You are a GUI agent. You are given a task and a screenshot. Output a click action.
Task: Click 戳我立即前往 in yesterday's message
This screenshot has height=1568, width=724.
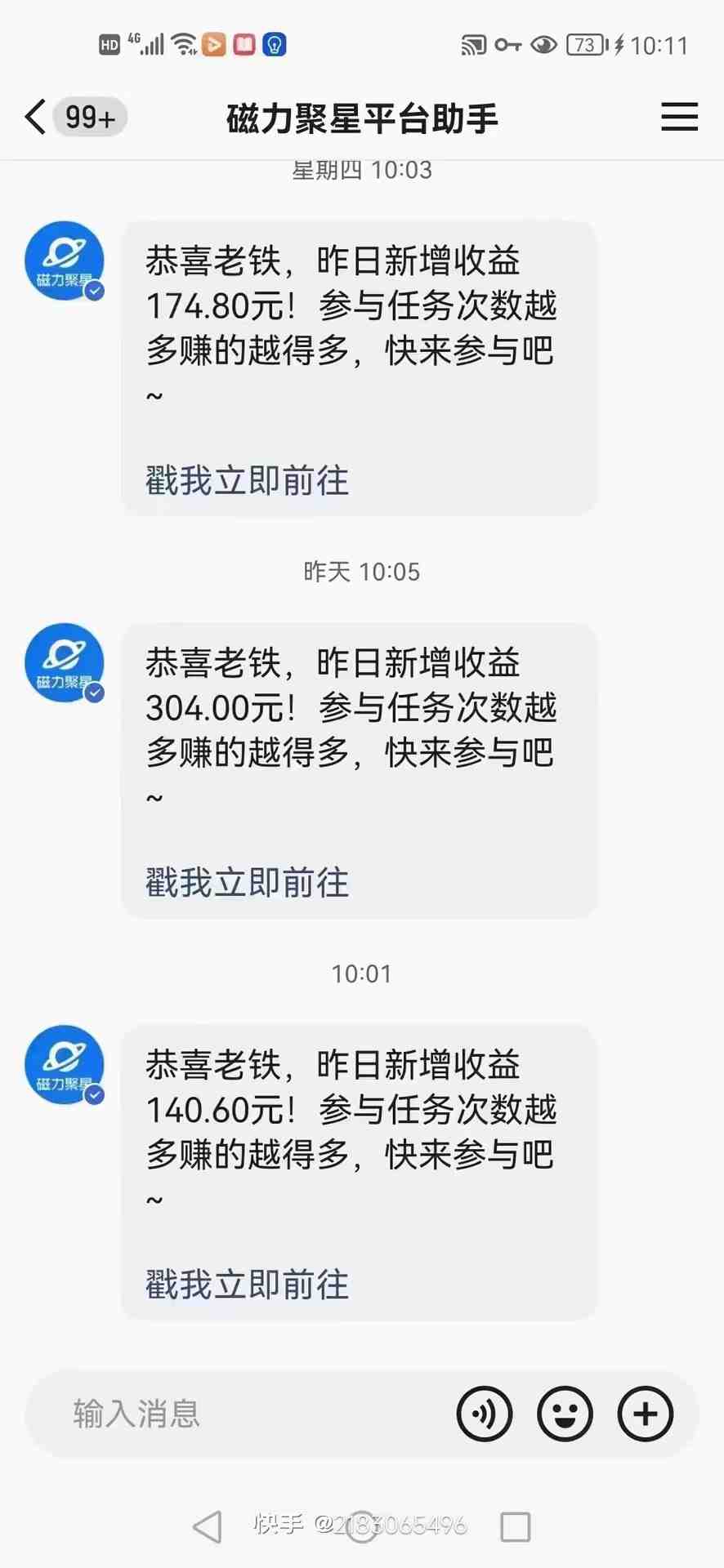pyautogui.click(x=246, y=883)
